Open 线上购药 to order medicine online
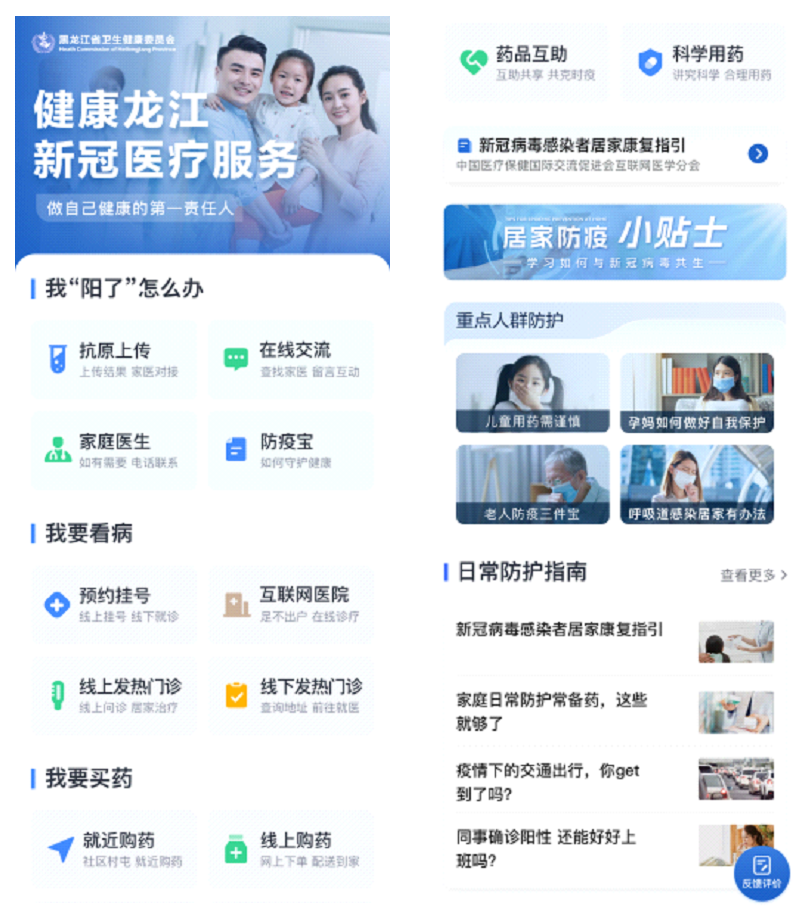The width and height of the screenshot is (801, 919). (291, 850)
